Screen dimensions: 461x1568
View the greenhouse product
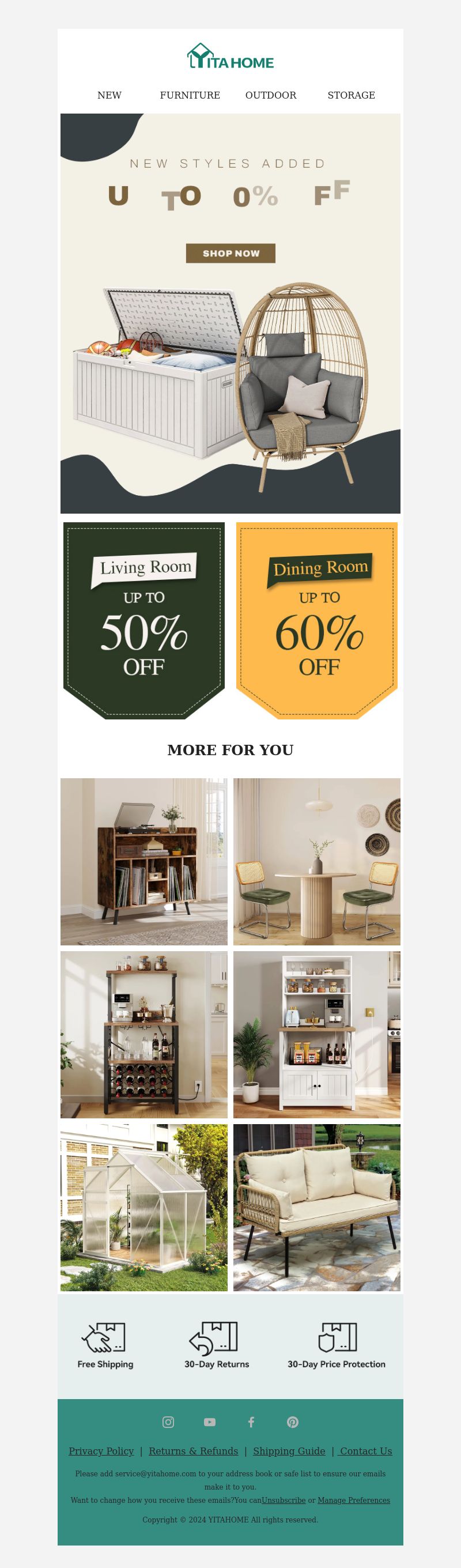(144, 1207)
